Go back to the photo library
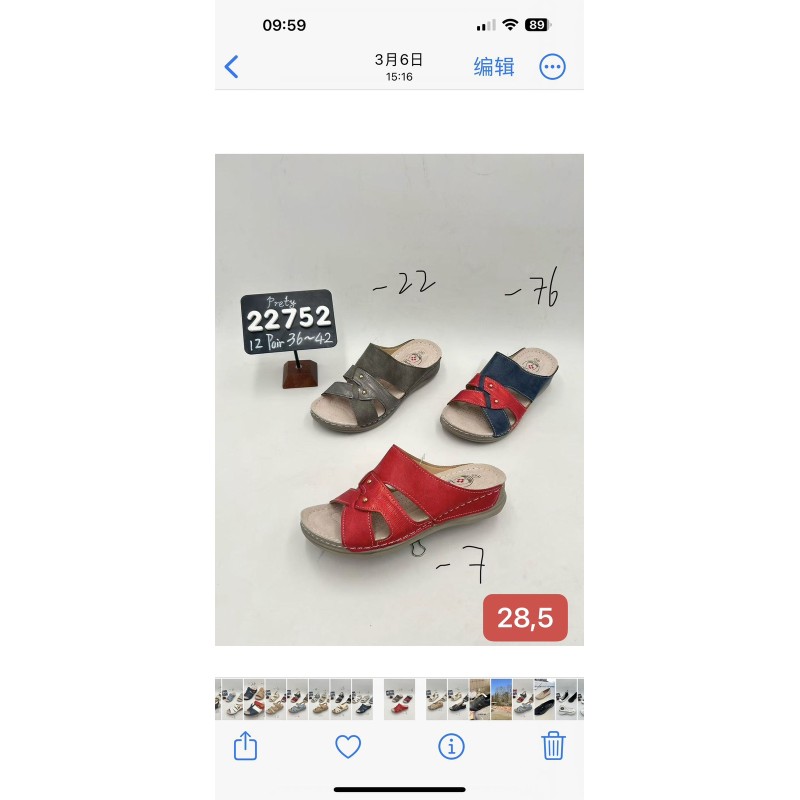The image size is (800, 800). click(x=232, y=67)
